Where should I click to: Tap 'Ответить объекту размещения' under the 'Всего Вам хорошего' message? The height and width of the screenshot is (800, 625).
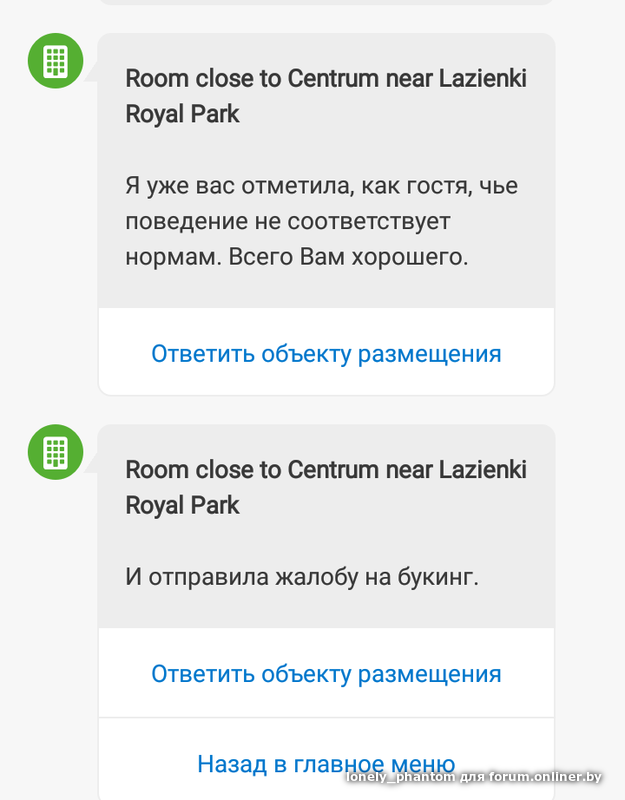[326, 353]
